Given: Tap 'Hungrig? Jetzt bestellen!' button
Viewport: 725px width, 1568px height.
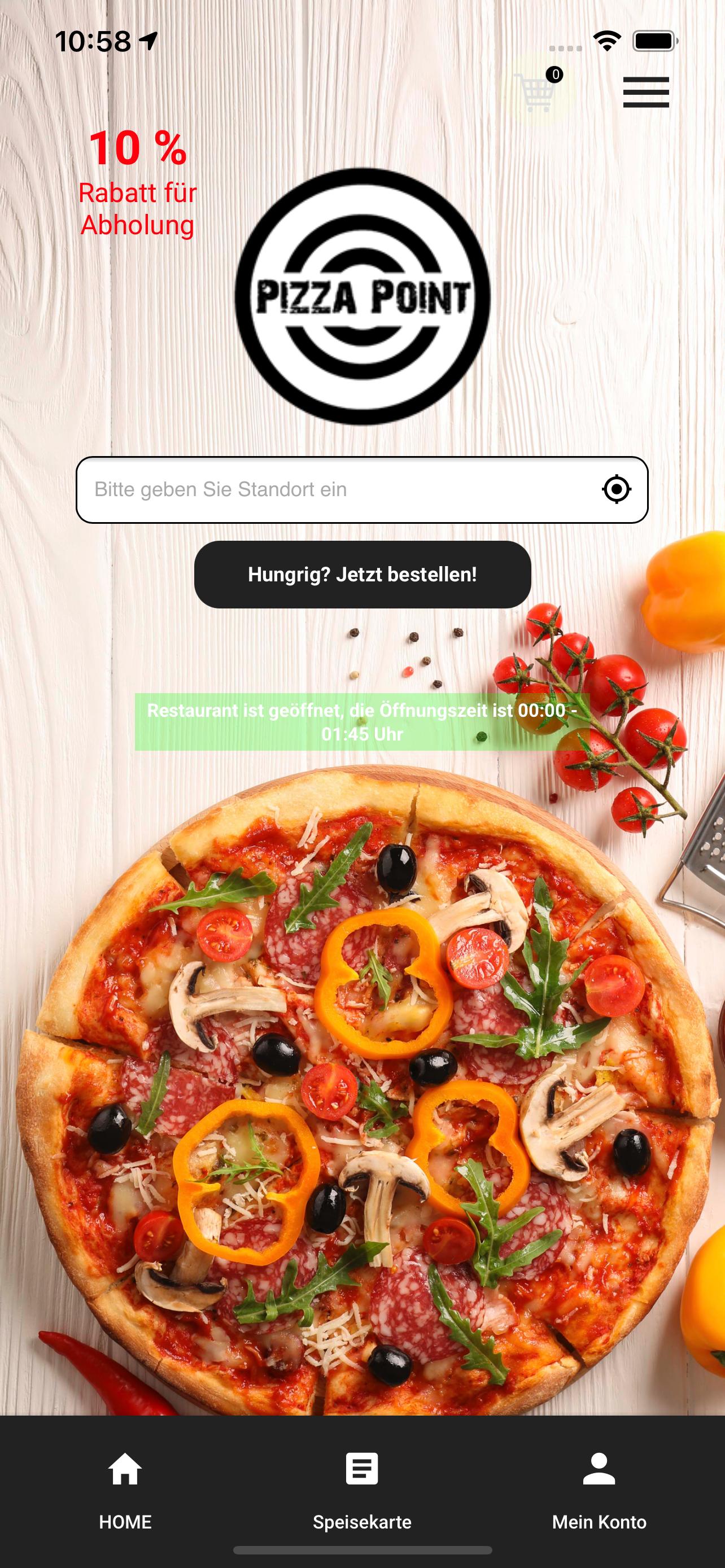Looking at the screenshot, I should click(x=362, y=575).
